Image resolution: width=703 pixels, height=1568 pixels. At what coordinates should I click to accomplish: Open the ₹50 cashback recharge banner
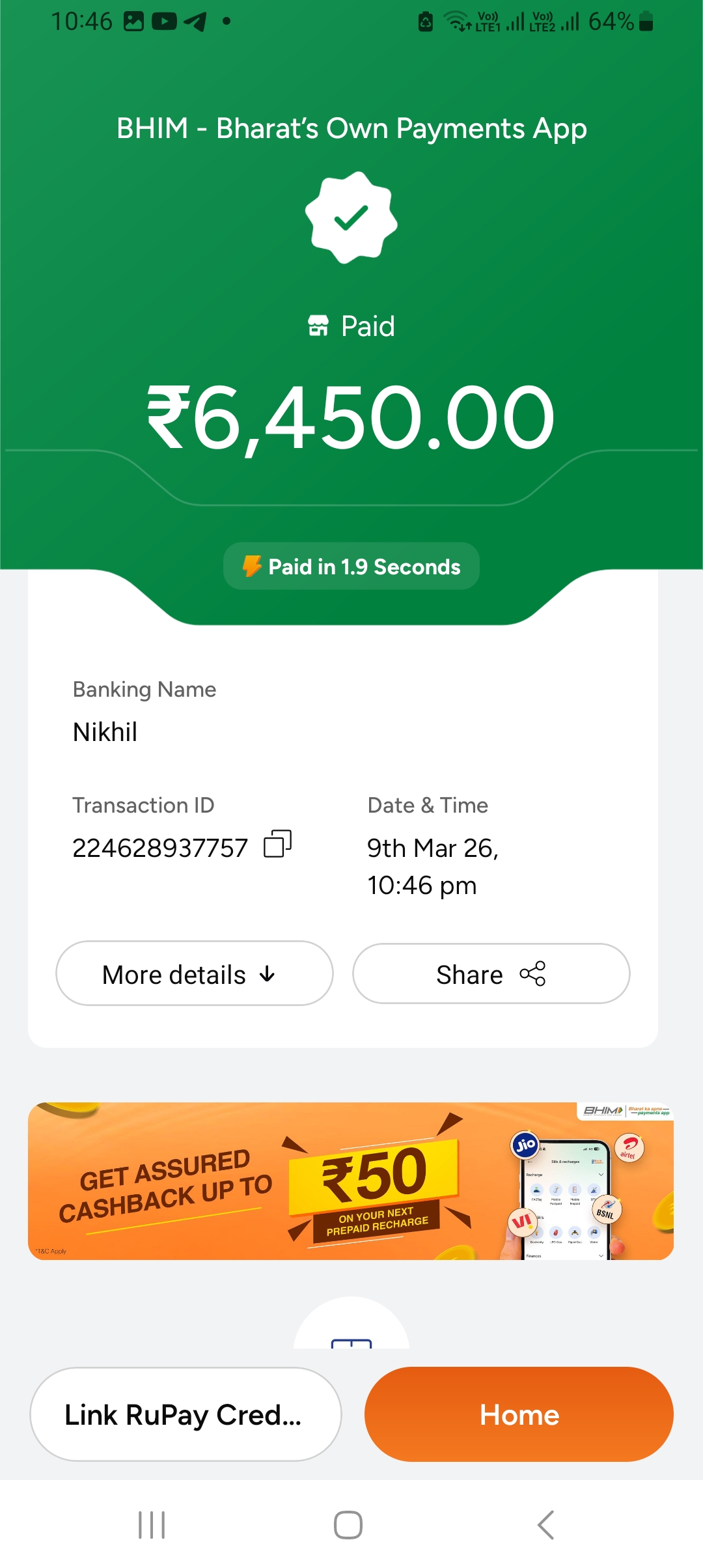350,1181
